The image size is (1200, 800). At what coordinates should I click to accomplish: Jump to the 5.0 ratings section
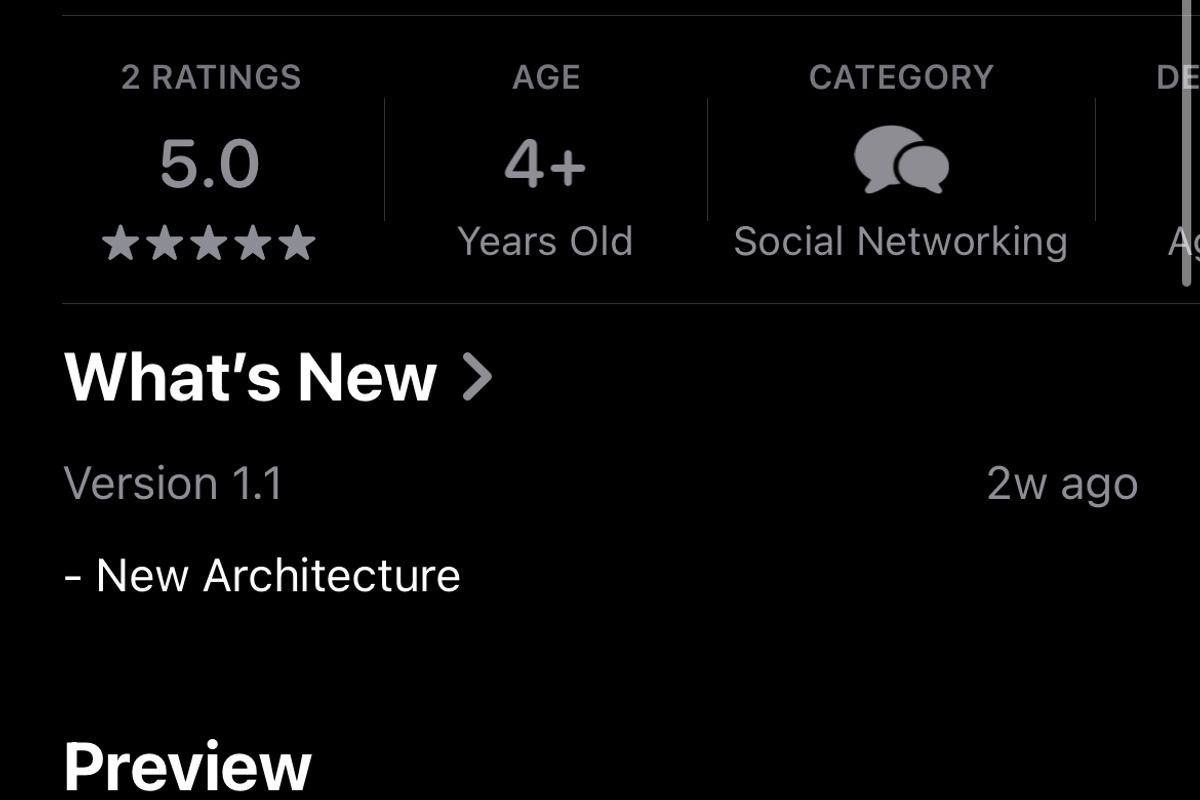[210, 165]
